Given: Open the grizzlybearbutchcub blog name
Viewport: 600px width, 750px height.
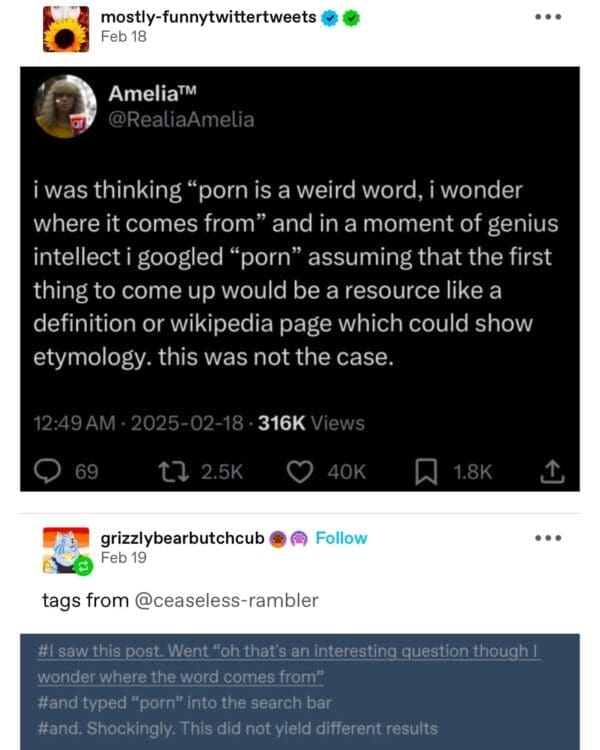Looking at the screenshot, I should [182, 538].
